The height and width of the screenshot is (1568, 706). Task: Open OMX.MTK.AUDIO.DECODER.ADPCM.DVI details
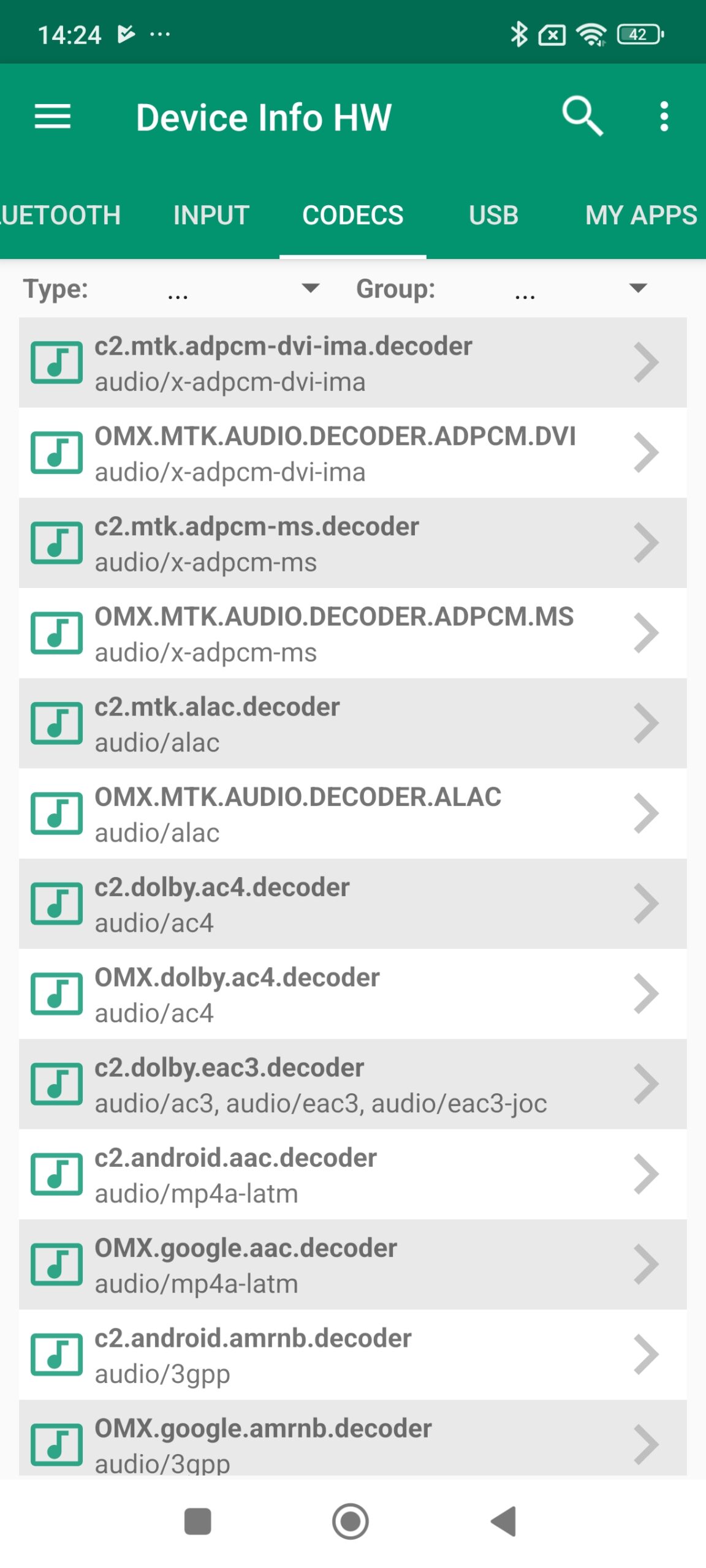[352, 453]
